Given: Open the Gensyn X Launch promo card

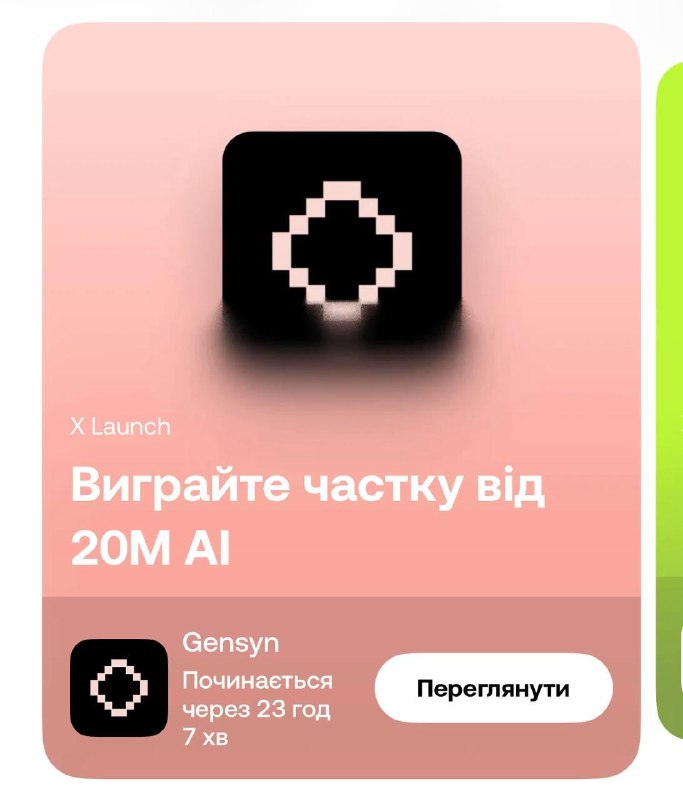Looking at the screenshot, I should (341, 401).
